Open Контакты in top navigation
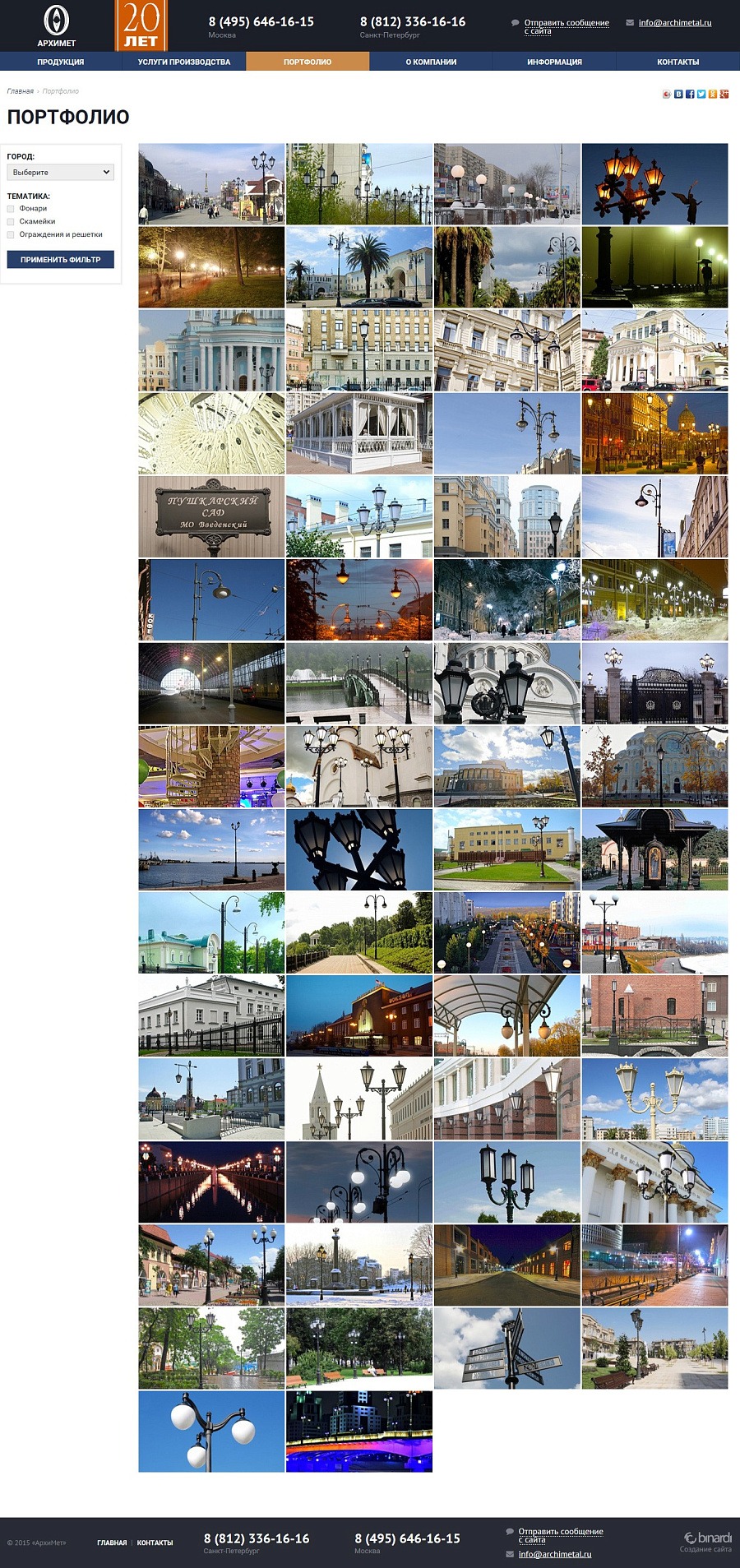Image resolution: width=740 pixels, height=1568 pixels. 678,62
